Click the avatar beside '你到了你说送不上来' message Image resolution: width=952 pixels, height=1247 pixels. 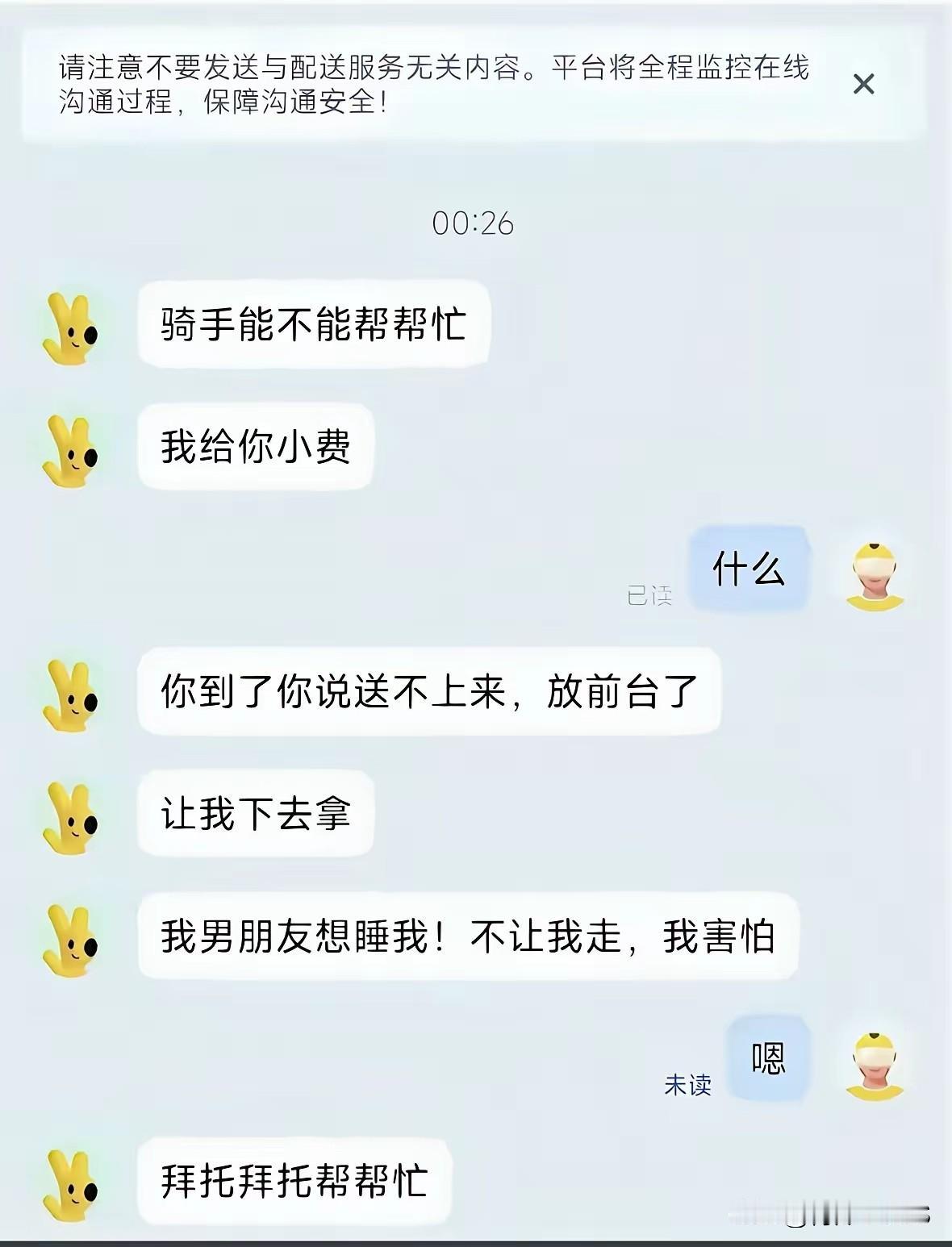tap(73, 695)
